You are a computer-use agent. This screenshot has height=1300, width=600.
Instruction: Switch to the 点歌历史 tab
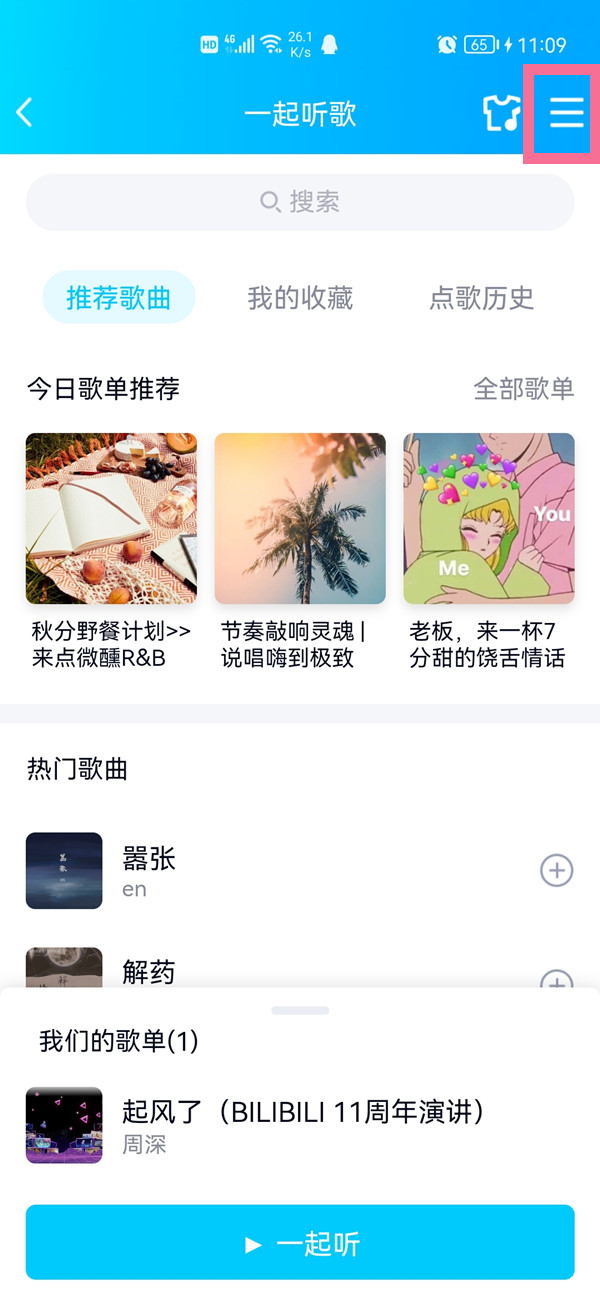pyautogui.click(x=482, y=297)
